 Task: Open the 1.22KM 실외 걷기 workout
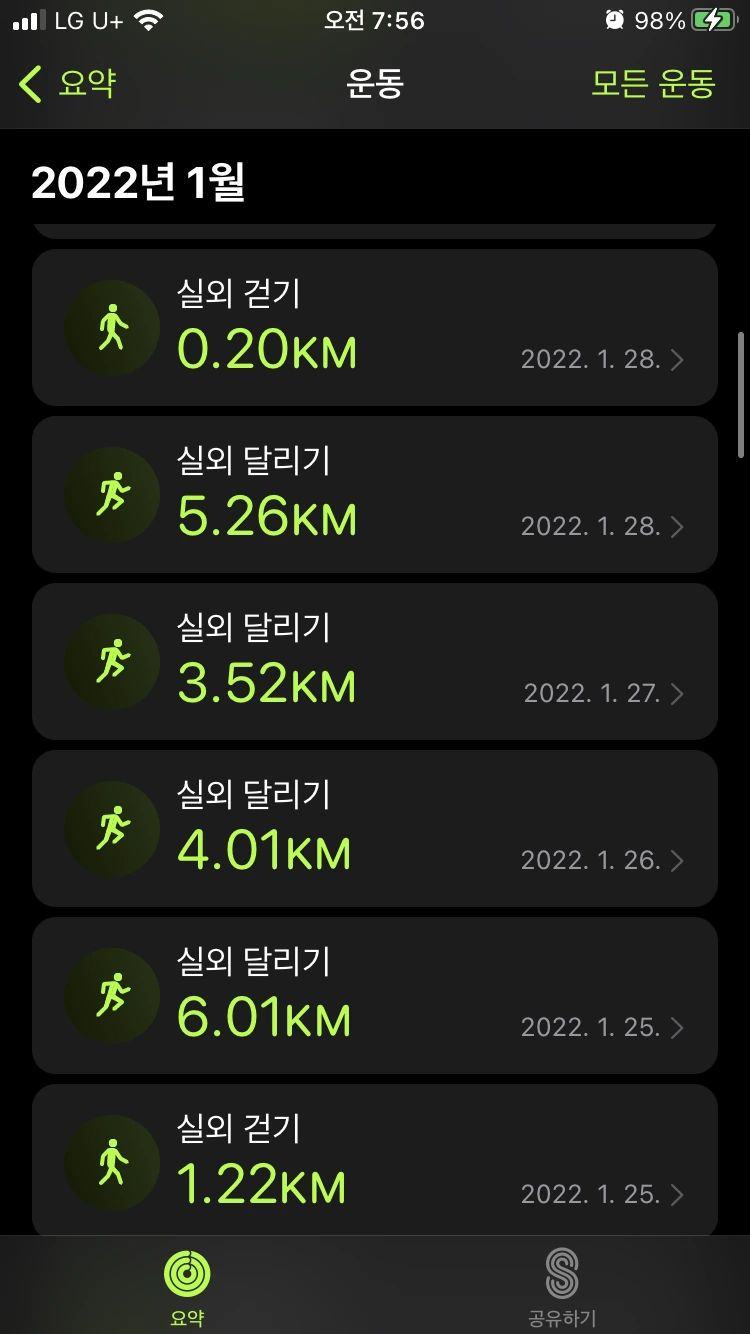(375, 1162)
